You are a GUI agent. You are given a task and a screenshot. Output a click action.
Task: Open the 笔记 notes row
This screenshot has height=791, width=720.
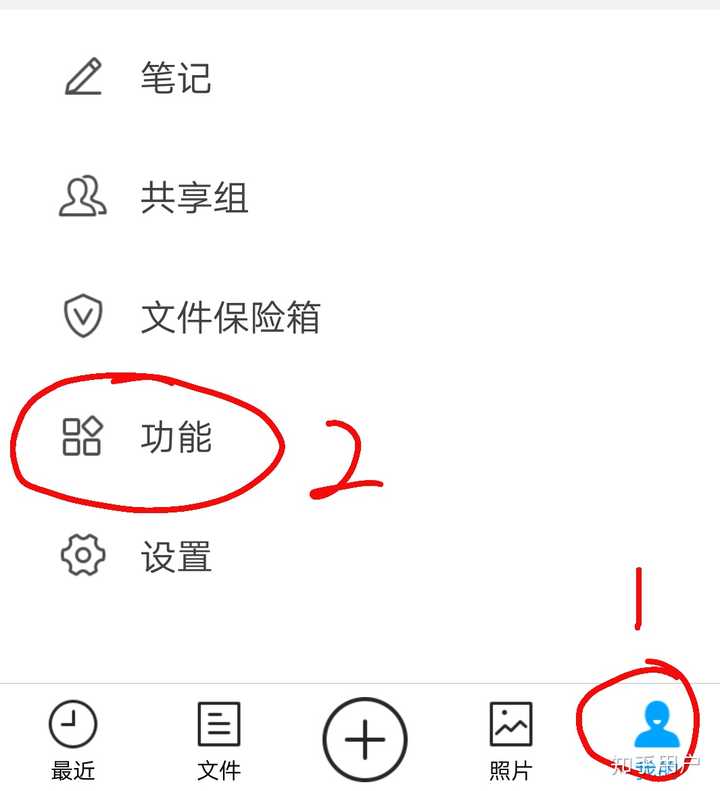pyautogui.click(x=360, y=78)
